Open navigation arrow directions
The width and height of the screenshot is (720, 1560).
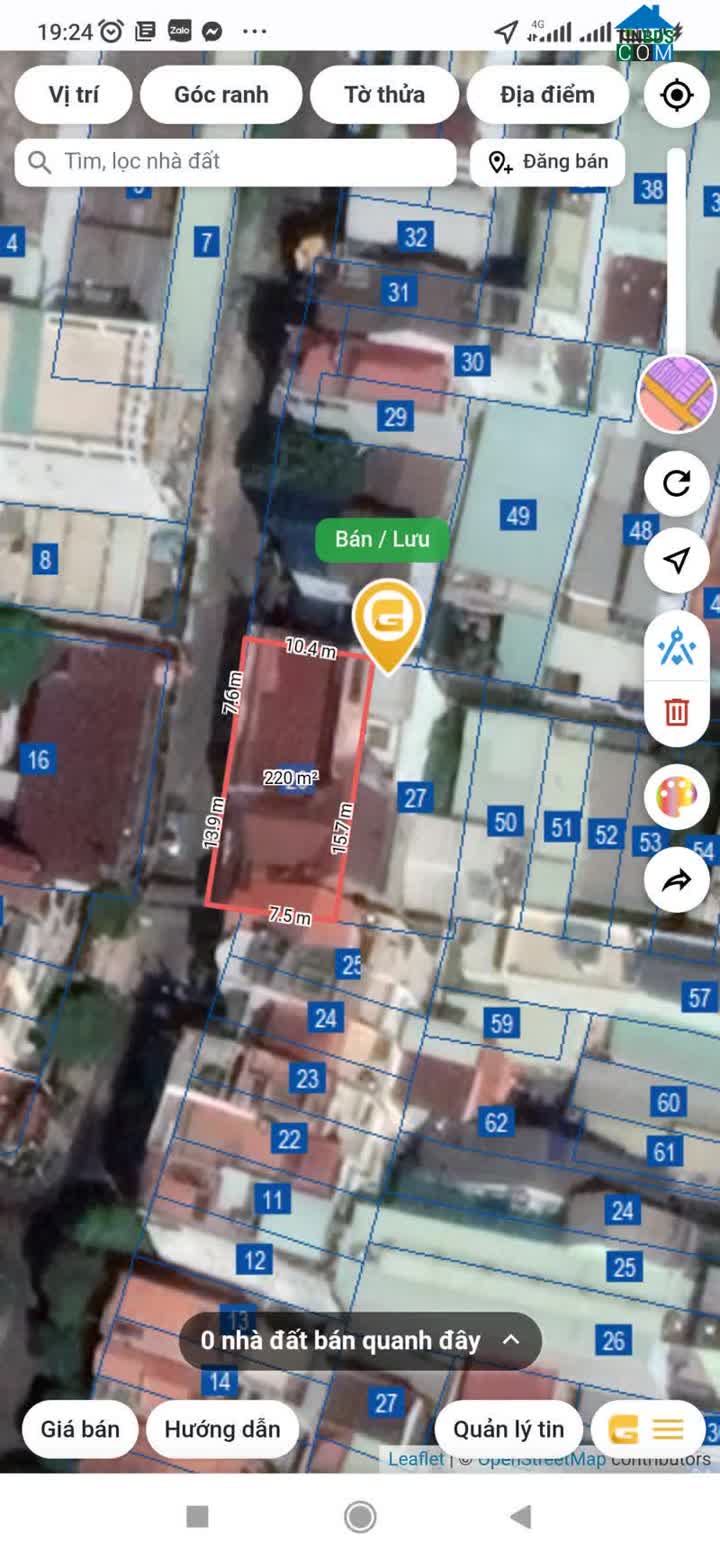(x=677, y=560)
